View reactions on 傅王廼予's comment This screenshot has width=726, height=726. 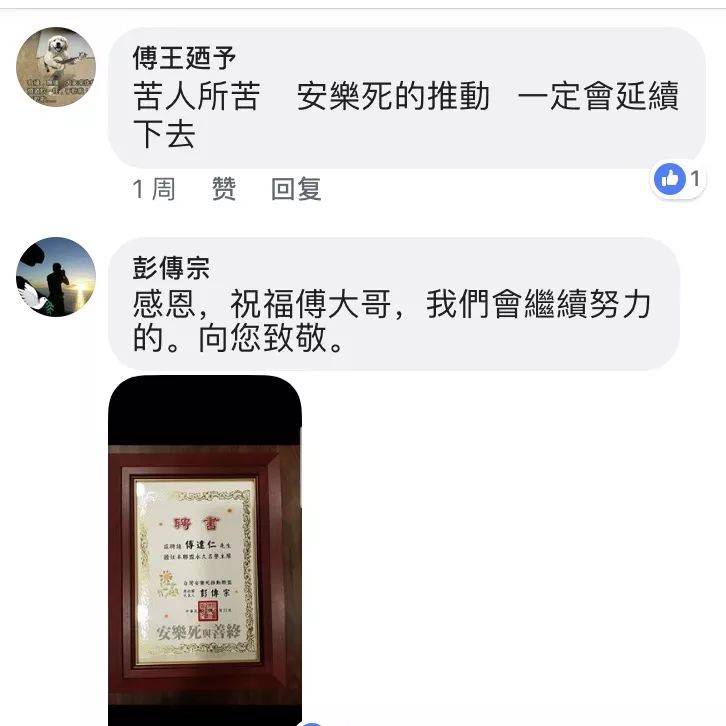click(678, 180)
